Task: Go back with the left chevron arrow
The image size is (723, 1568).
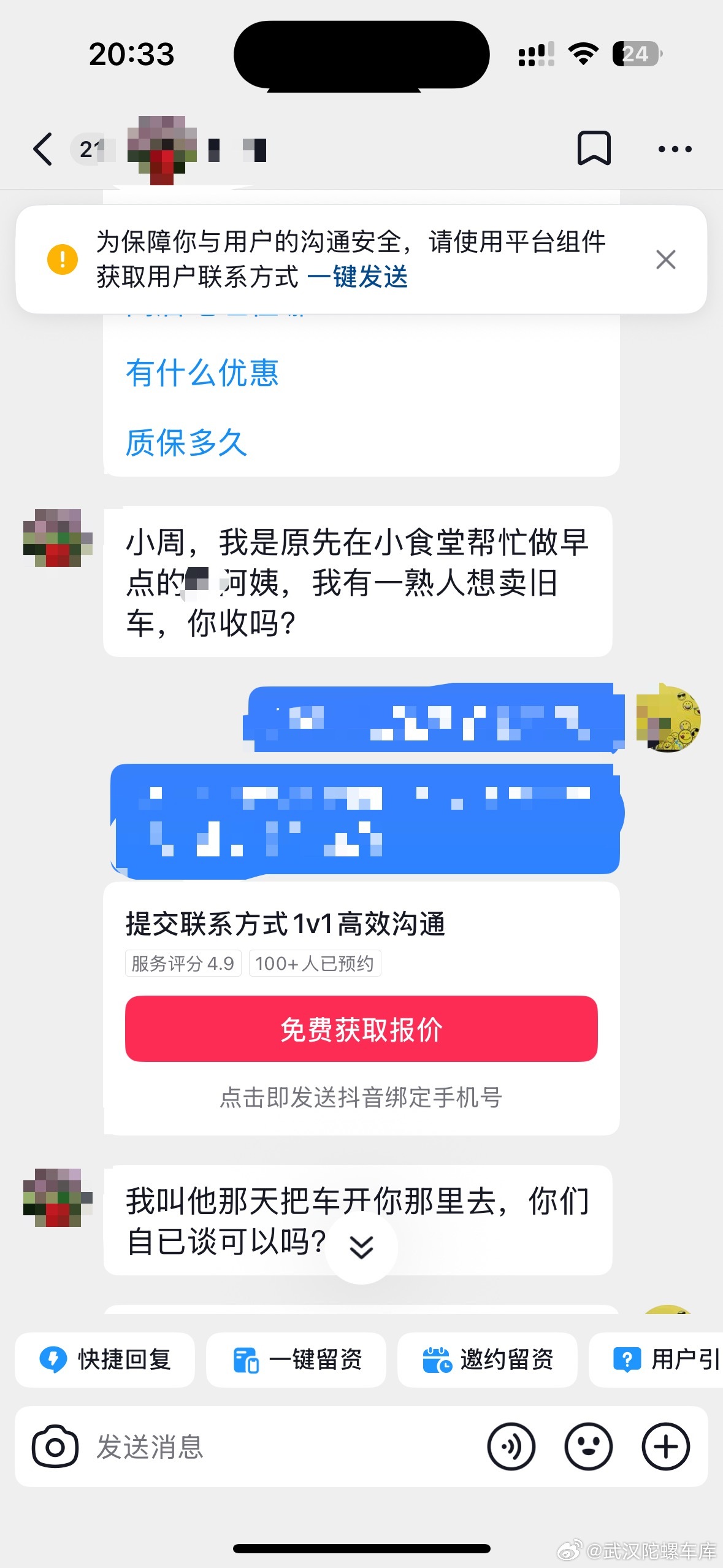Action: [42, 148]
